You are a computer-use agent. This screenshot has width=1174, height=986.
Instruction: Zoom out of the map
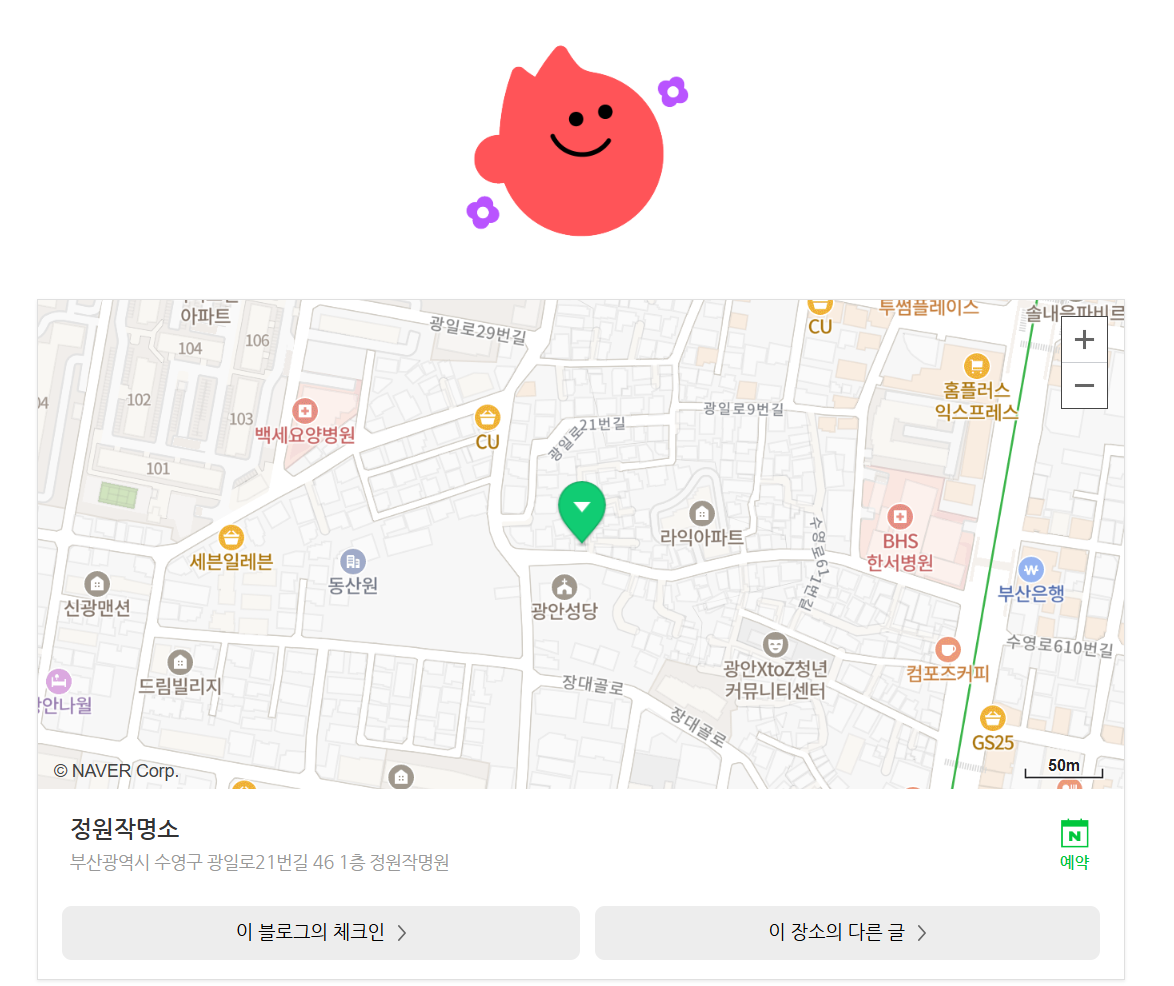coord(1084,386)
